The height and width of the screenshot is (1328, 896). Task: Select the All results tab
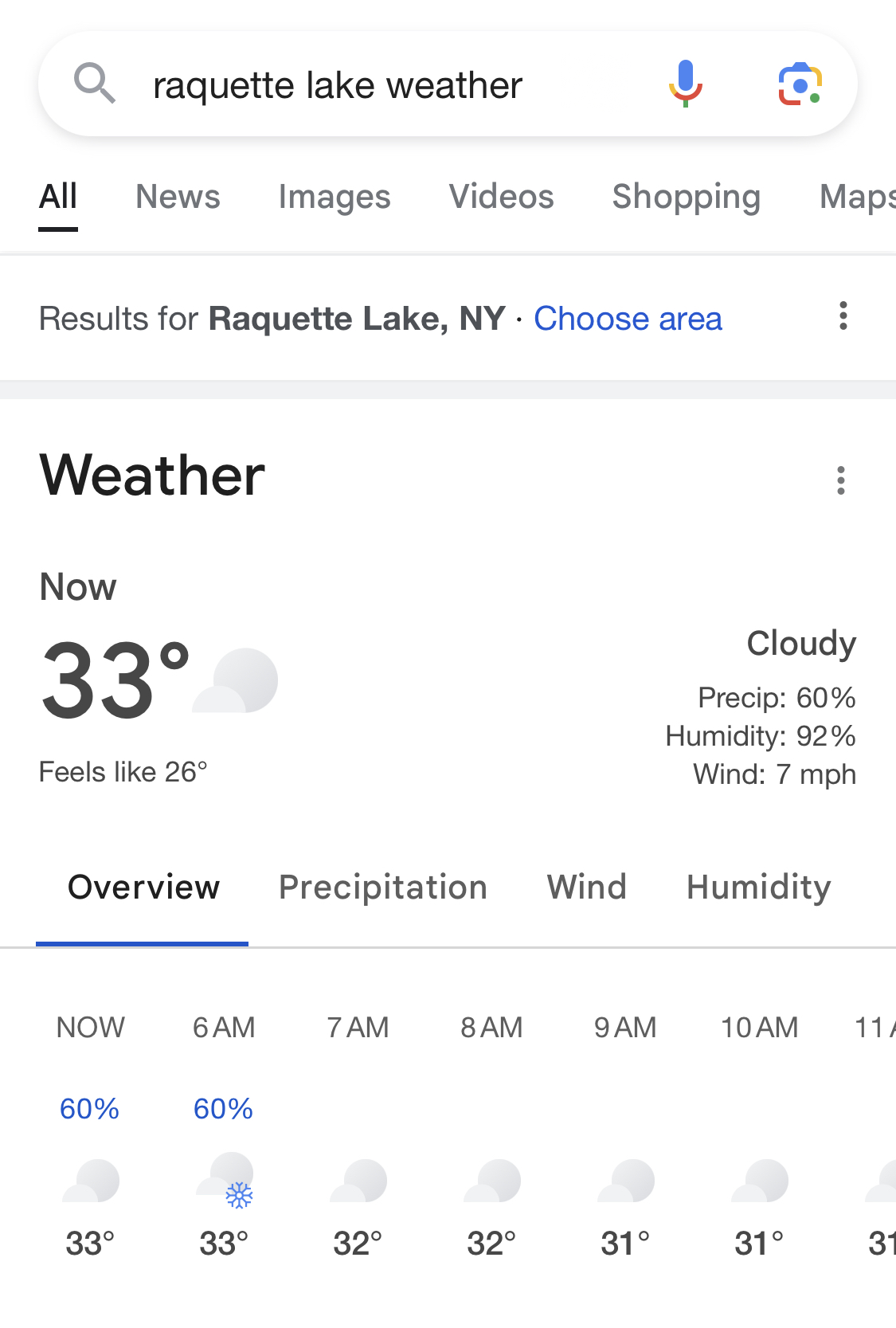click(x=58, y=197)
